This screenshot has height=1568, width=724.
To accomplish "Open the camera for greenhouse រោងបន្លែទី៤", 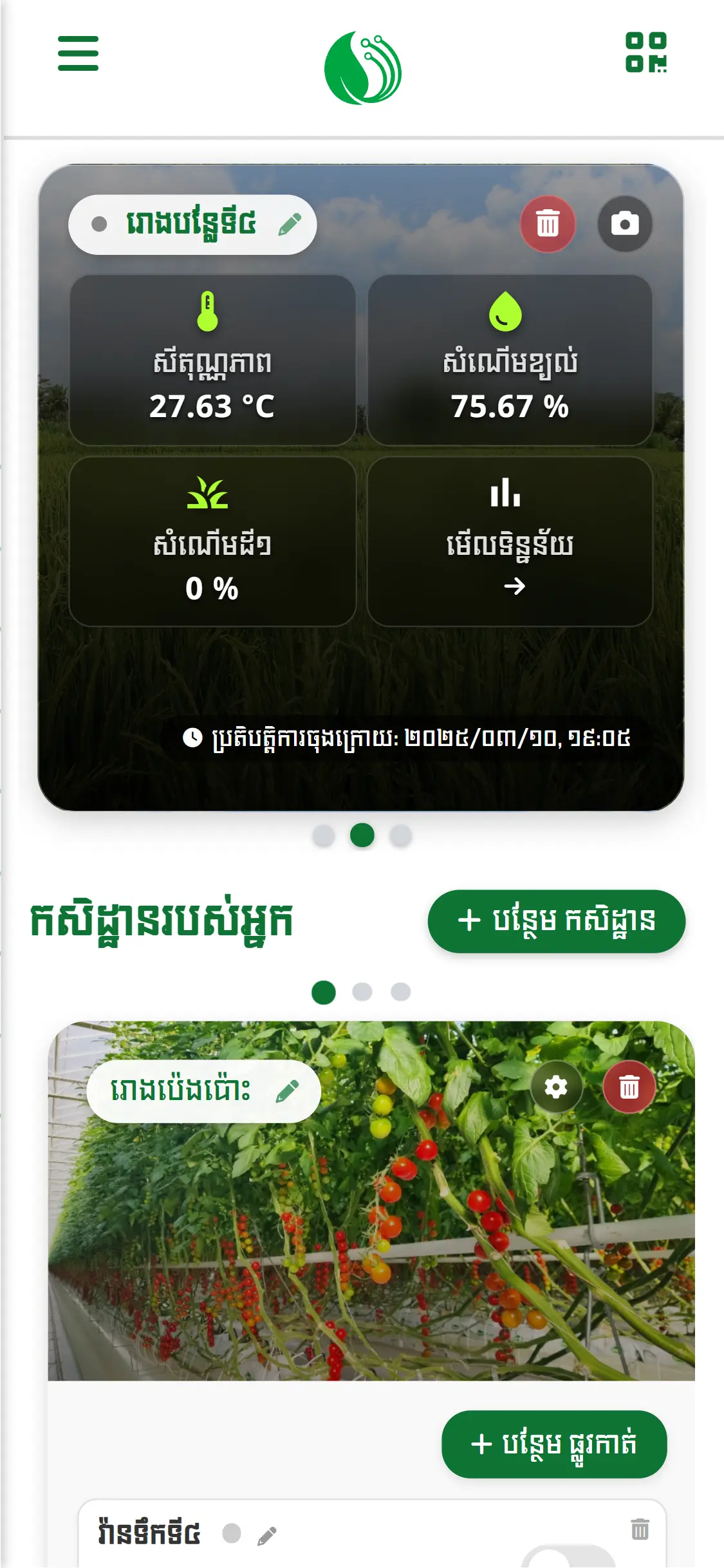I will tap(624, 224).
